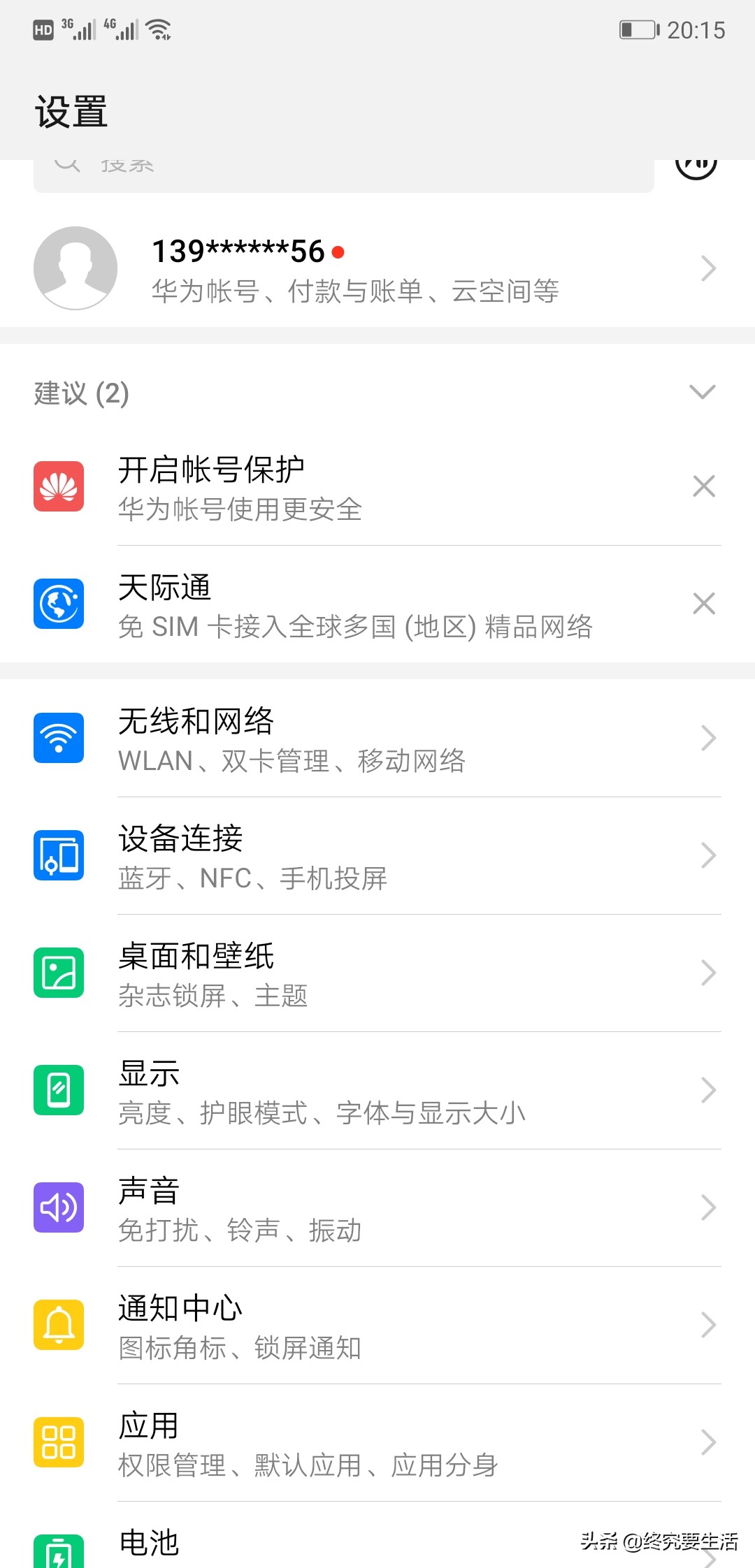Click the purple 声音 speaker icon
This screenshot has height=1568, width=755.
[59, 1207]
